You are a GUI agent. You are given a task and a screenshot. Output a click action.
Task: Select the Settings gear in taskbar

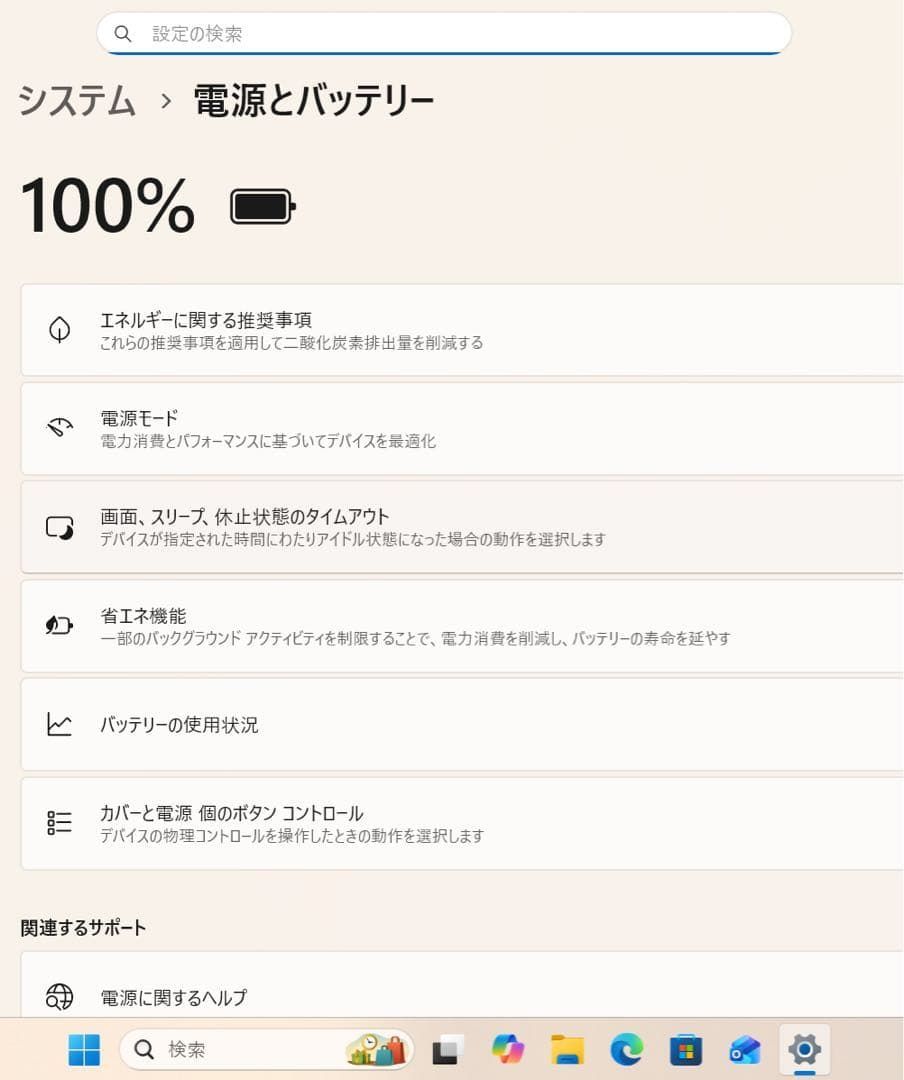[x=804, y=1049]
